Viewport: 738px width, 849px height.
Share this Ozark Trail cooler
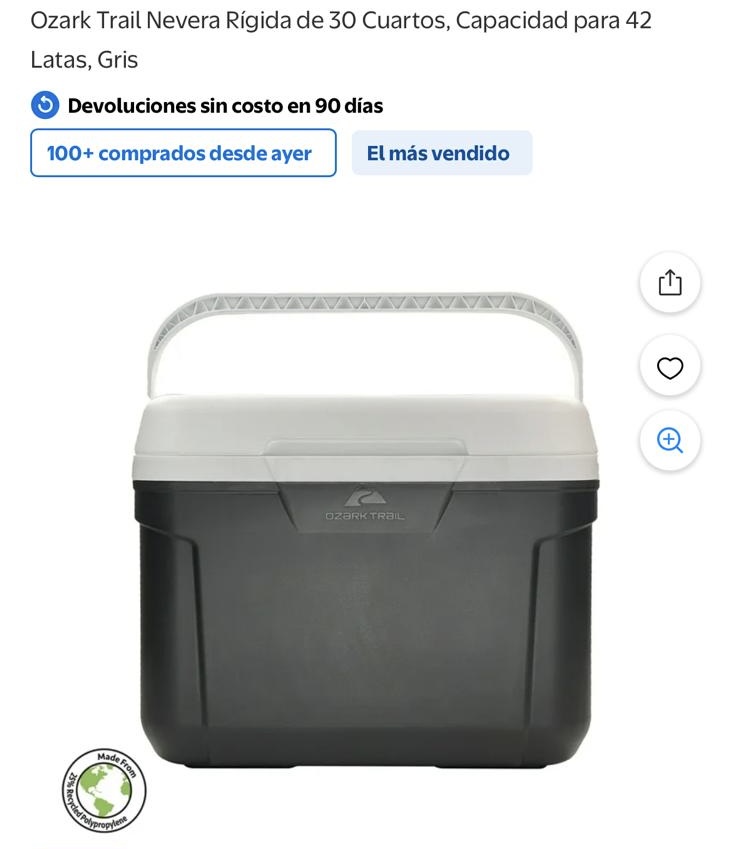click(x=670, y=283)
